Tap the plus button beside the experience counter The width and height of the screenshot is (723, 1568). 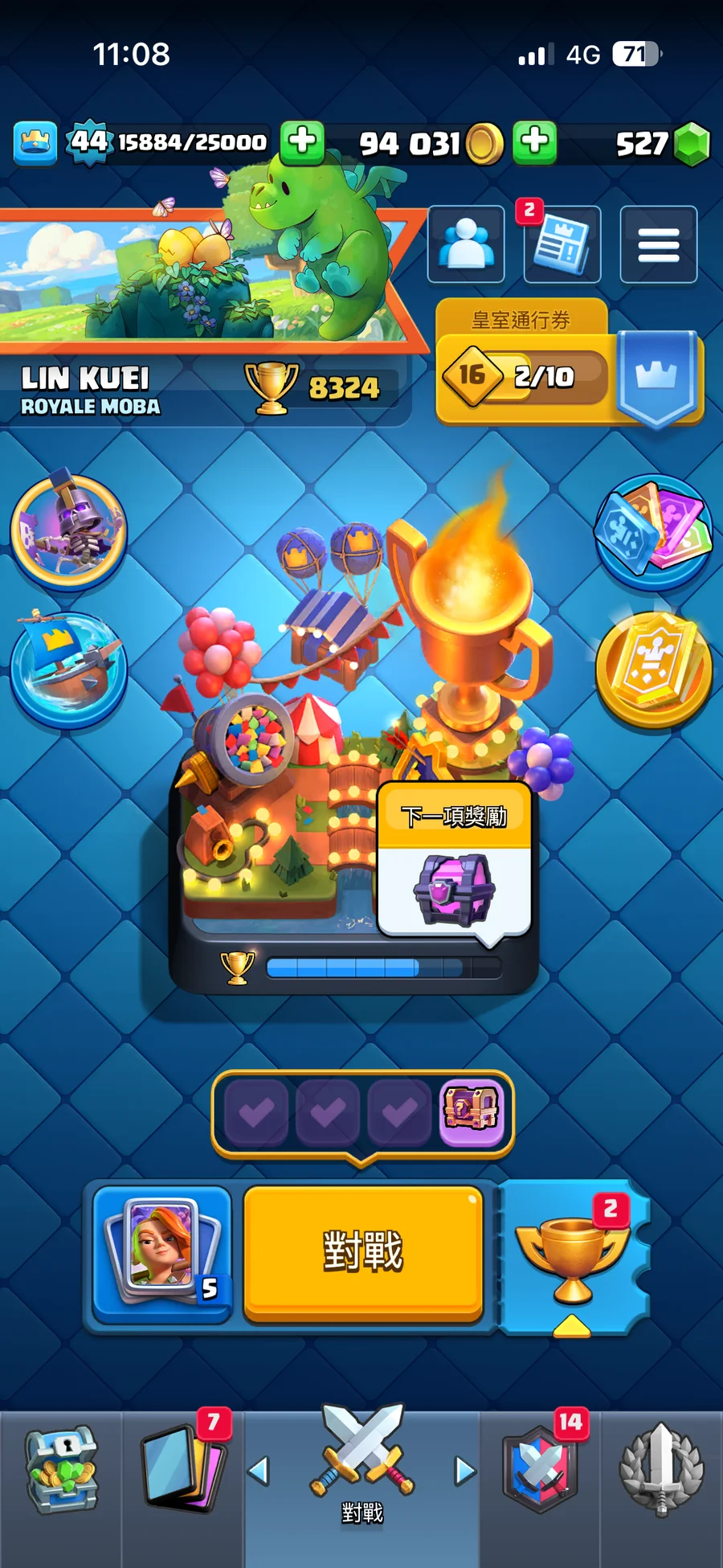[x=302, y=143]
